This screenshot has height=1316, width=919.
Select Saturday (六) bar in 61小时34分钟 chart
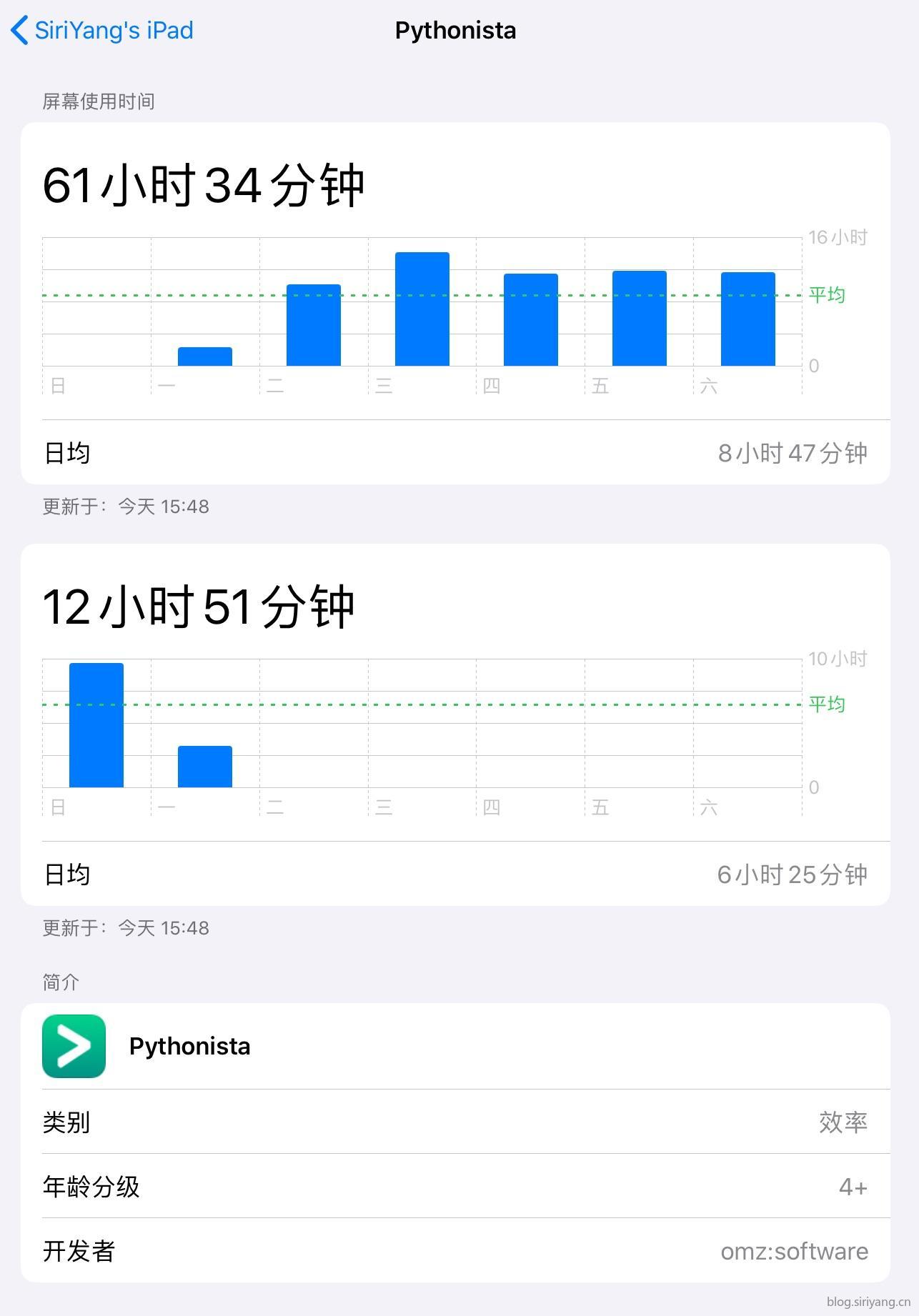pyautogui.click(x=747, y=319)
